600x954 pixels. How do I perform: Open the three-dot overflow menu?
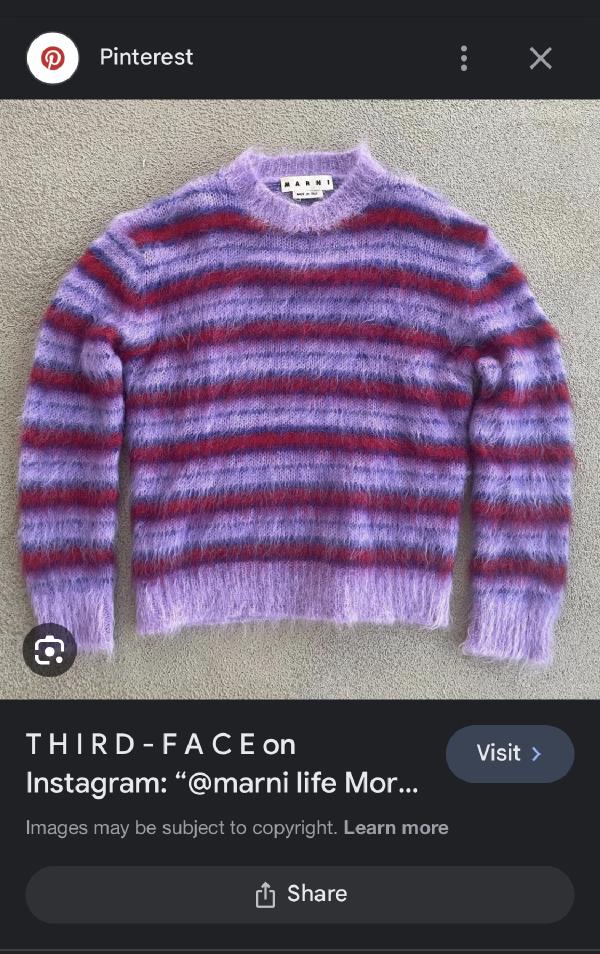464,58
